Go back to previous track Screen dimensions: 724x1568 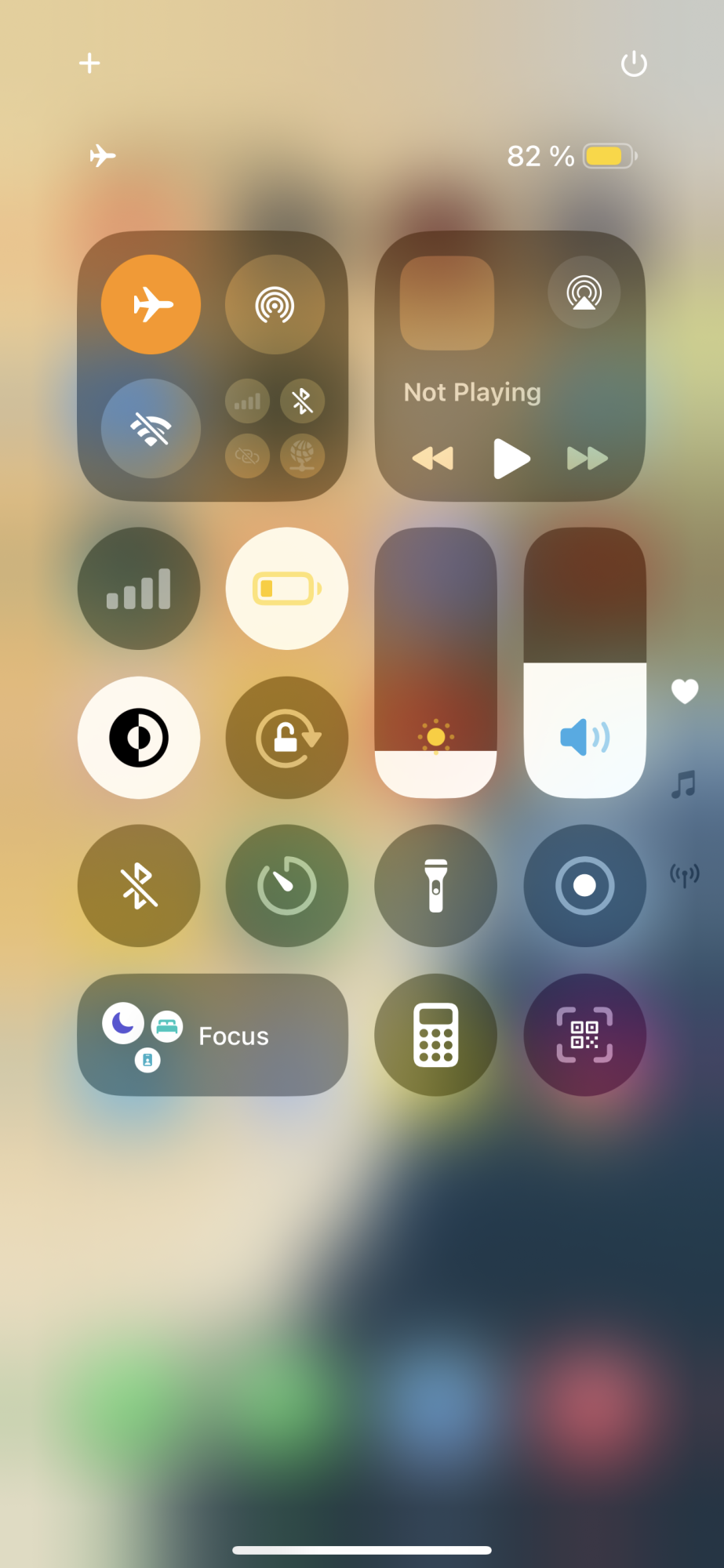(x=433, y=459)
